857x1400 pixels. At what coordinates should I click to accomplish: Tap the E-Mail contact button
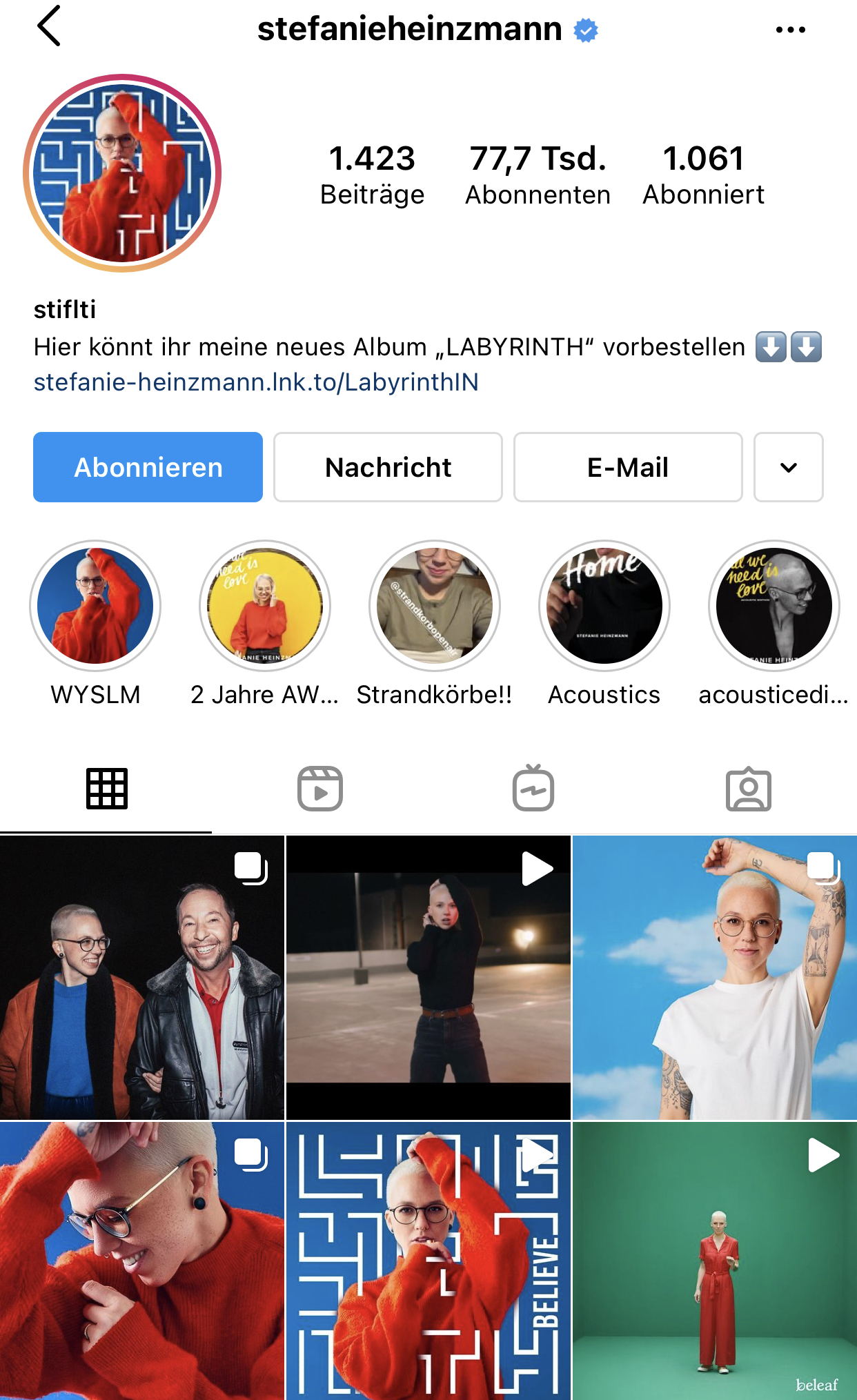(x=628, y=467)
